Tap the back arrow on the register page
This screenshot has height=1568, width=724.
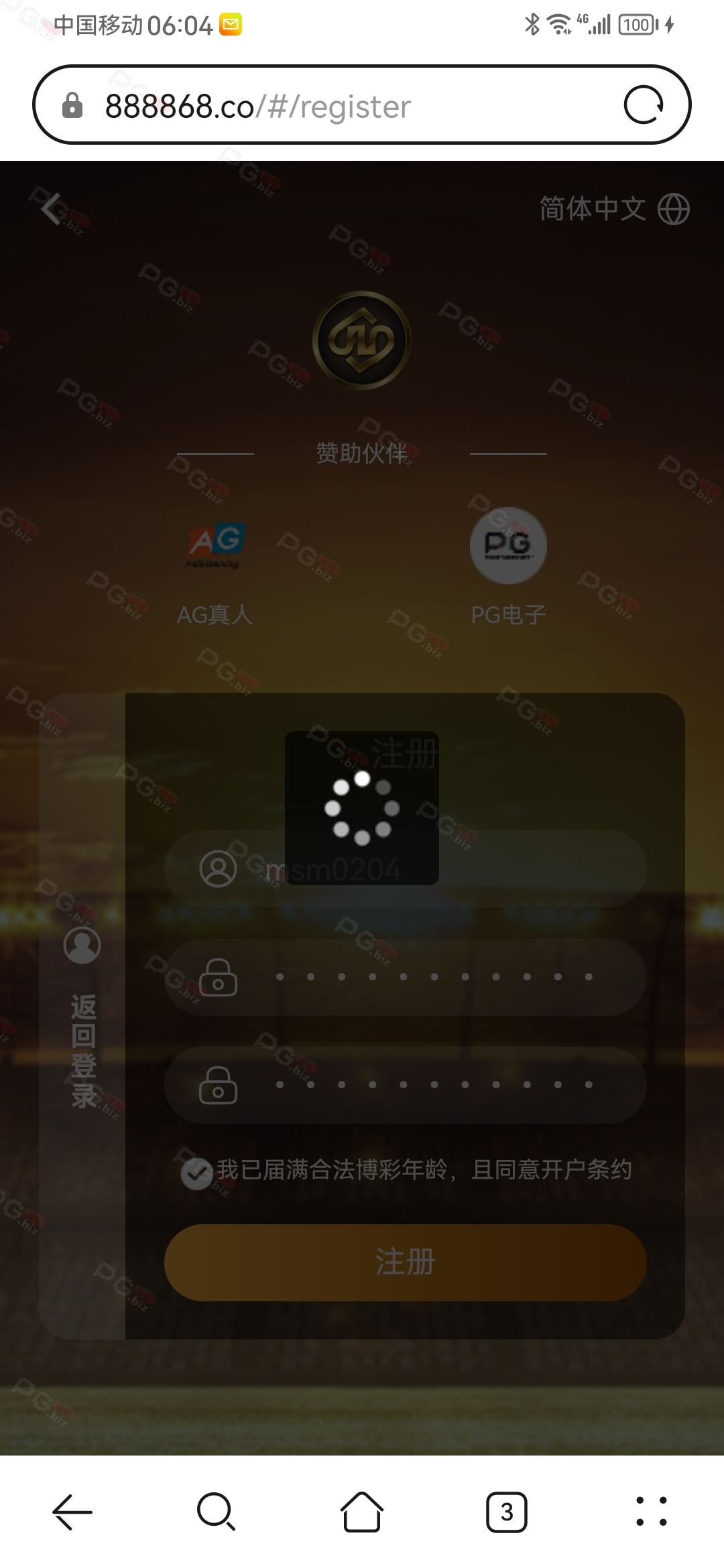[x=52, y=208]
